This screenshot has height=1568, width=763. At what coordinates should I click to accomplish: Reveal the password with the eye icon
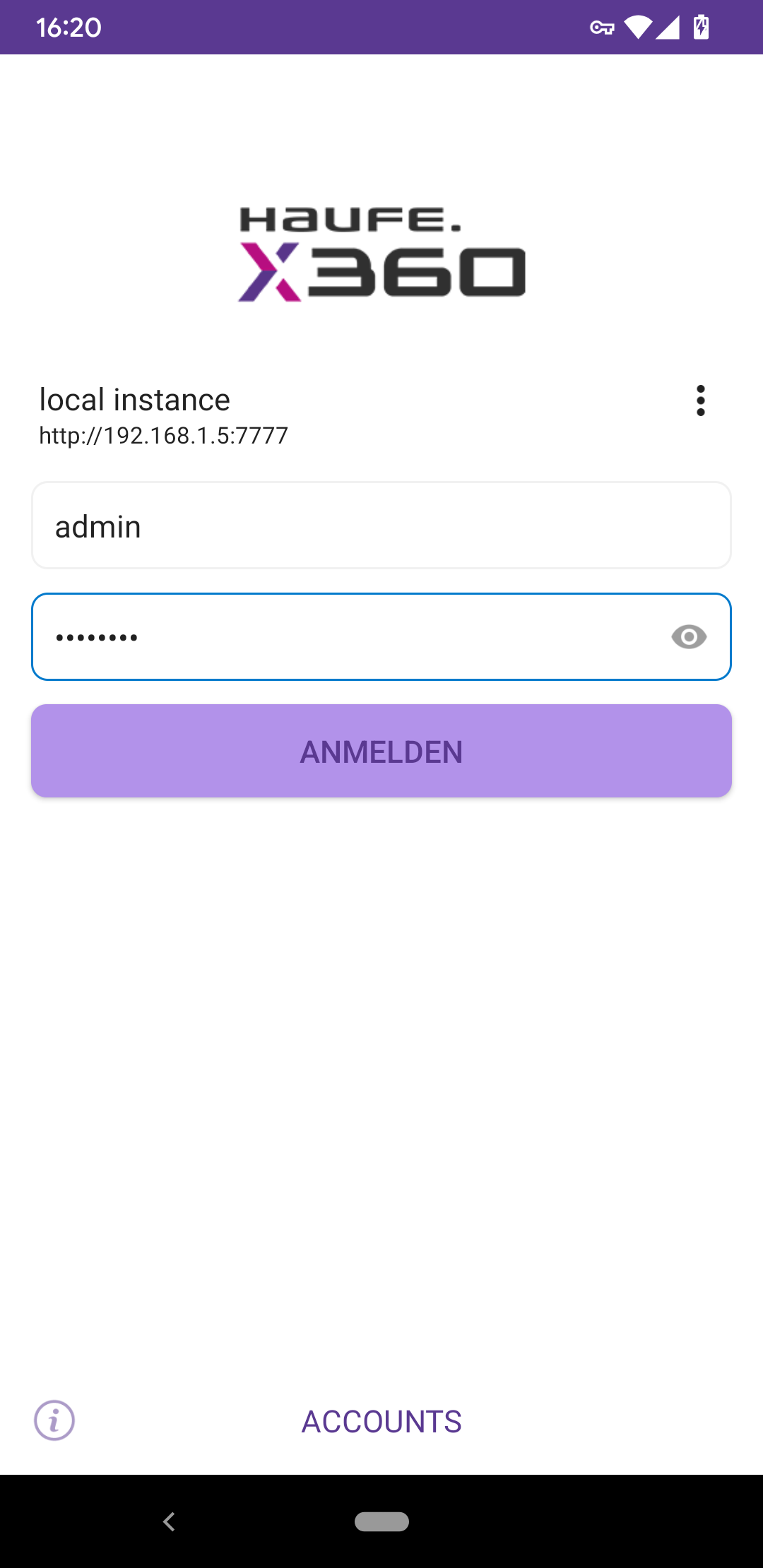click(x=689, y=637)
